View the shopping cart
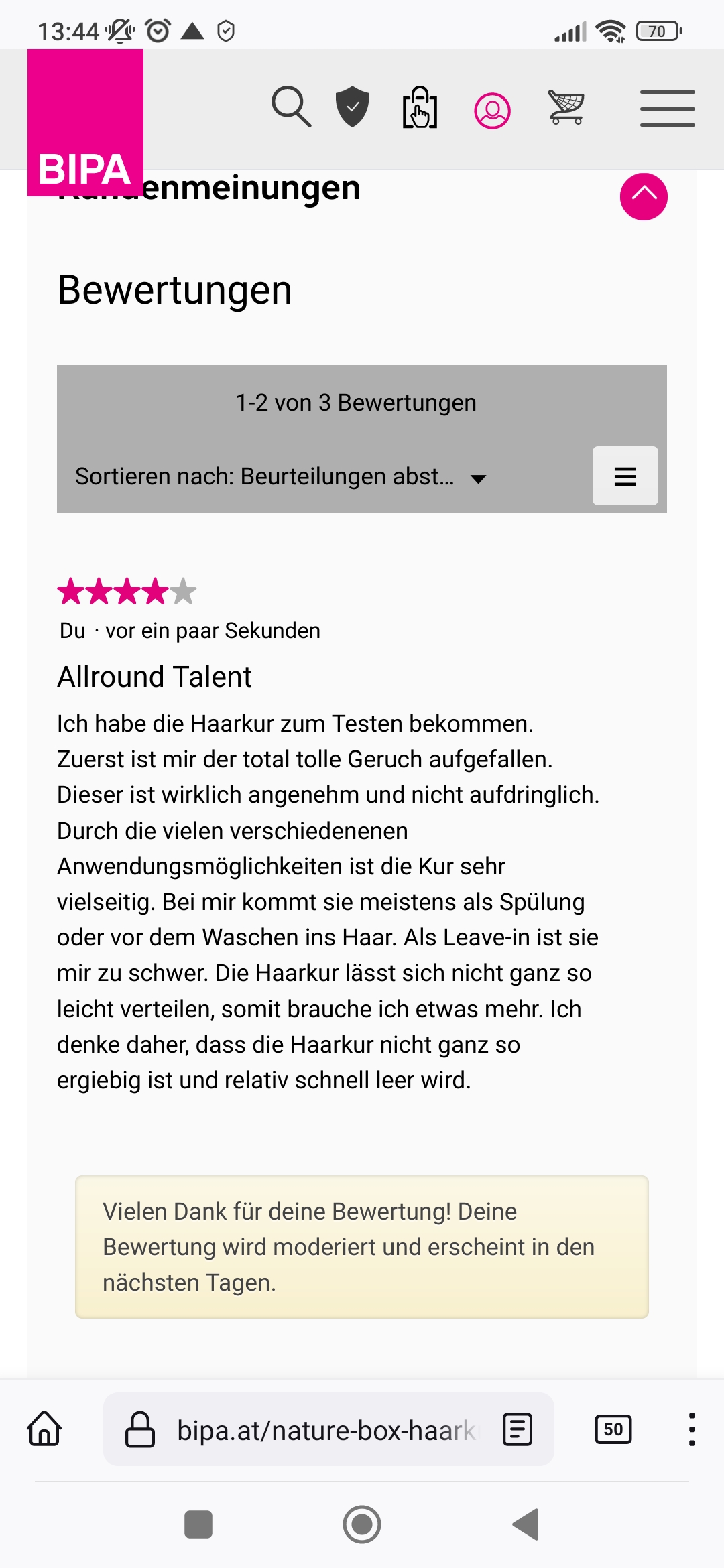The width and height of the screenshot is (724, 1568). tap(566, 108)
